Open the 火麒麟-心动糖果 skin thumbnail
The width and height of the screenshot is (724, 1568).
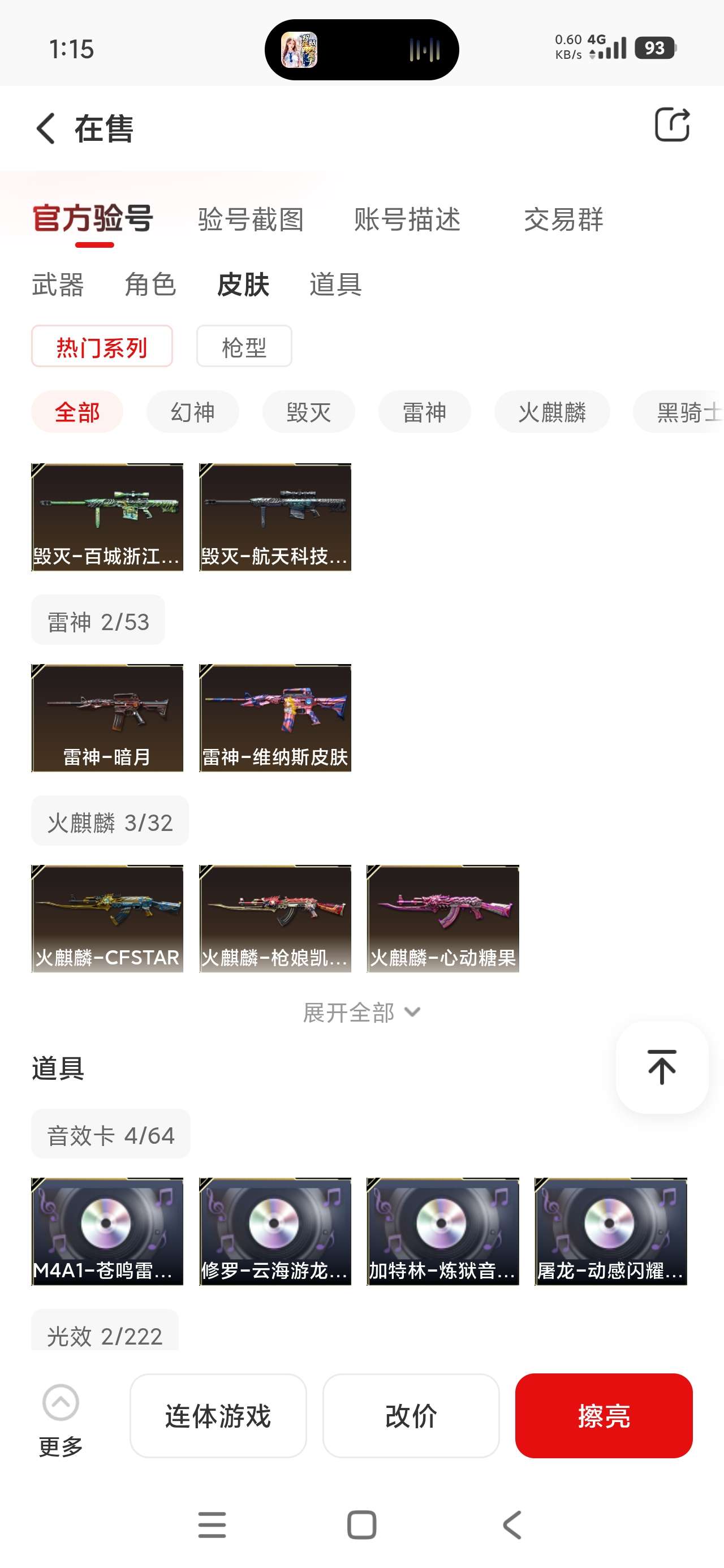point(443,919)
